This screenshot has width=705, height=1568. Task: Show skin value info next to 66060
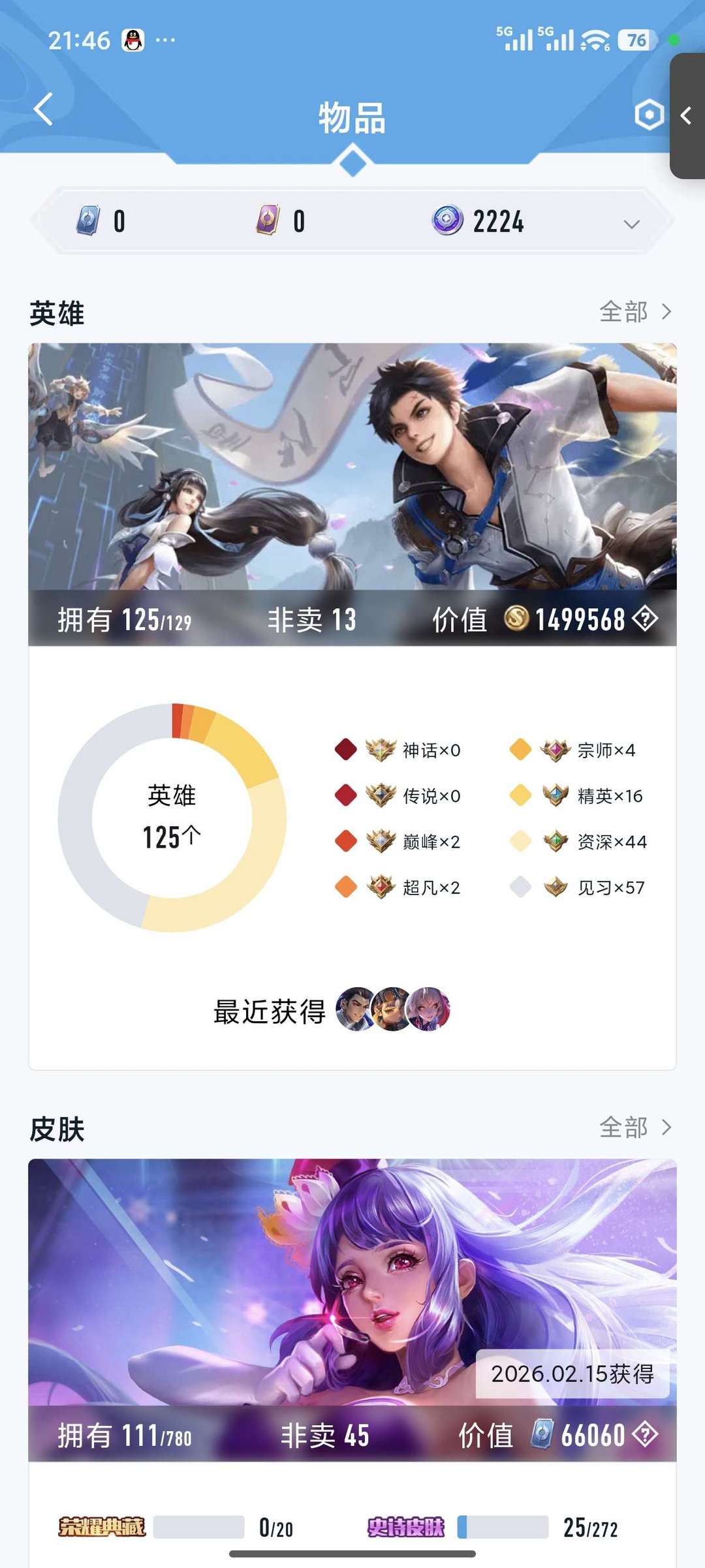pyautogui.click(x=646, y=1434)
